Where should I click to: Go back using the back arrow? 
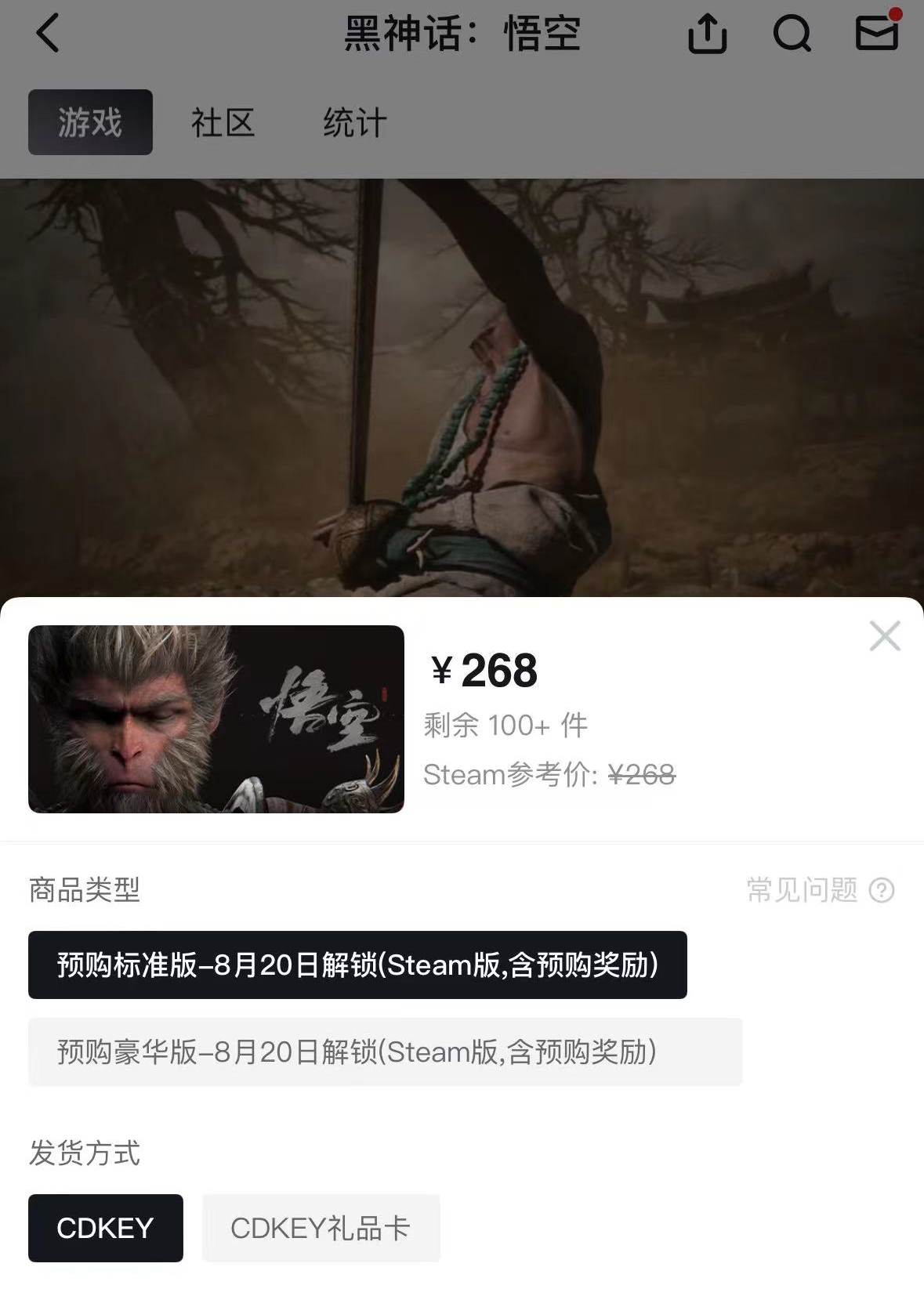click(48, 34)
